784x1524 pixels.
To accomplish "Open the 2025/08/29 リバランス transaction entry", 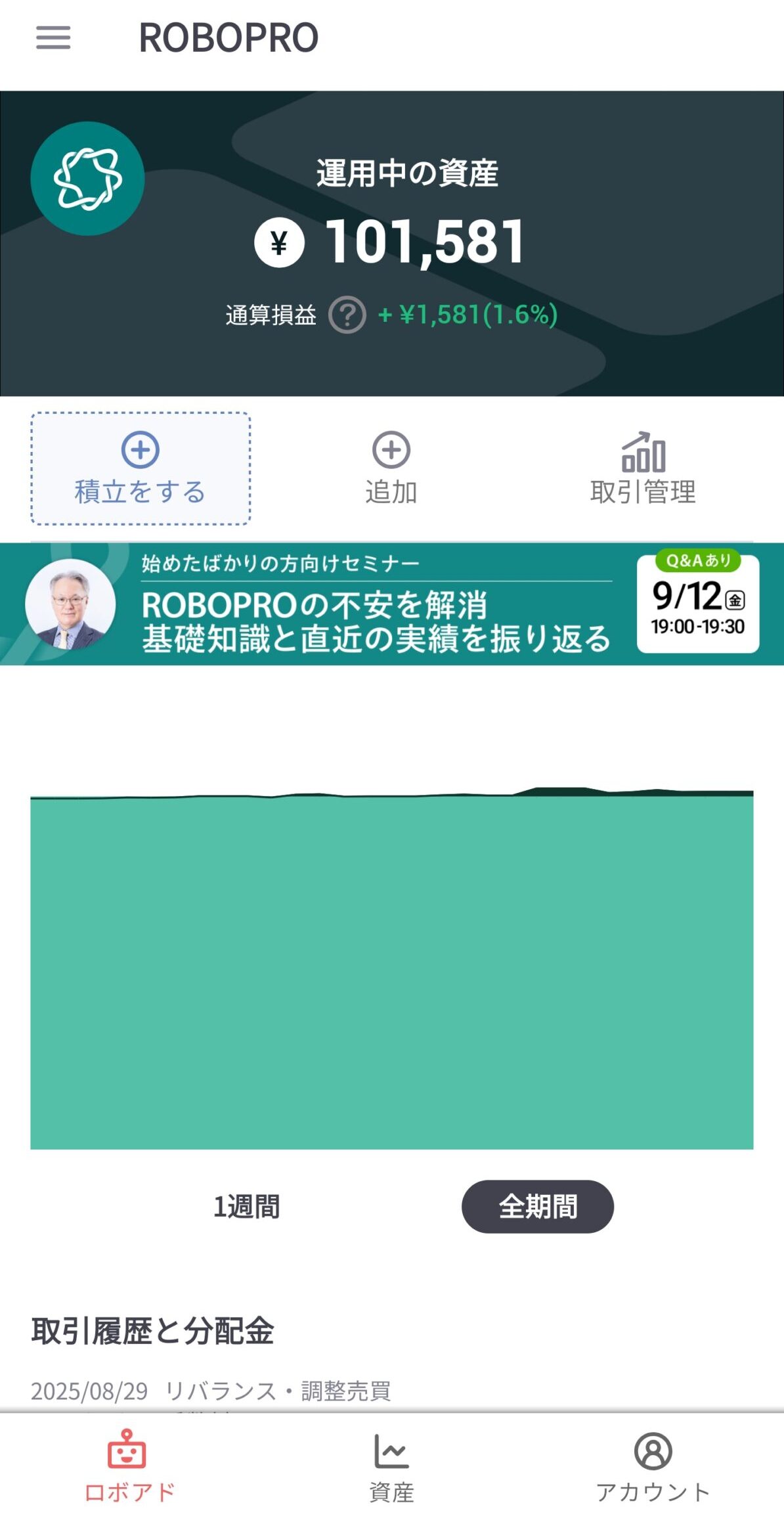I will coord(211,1391).
